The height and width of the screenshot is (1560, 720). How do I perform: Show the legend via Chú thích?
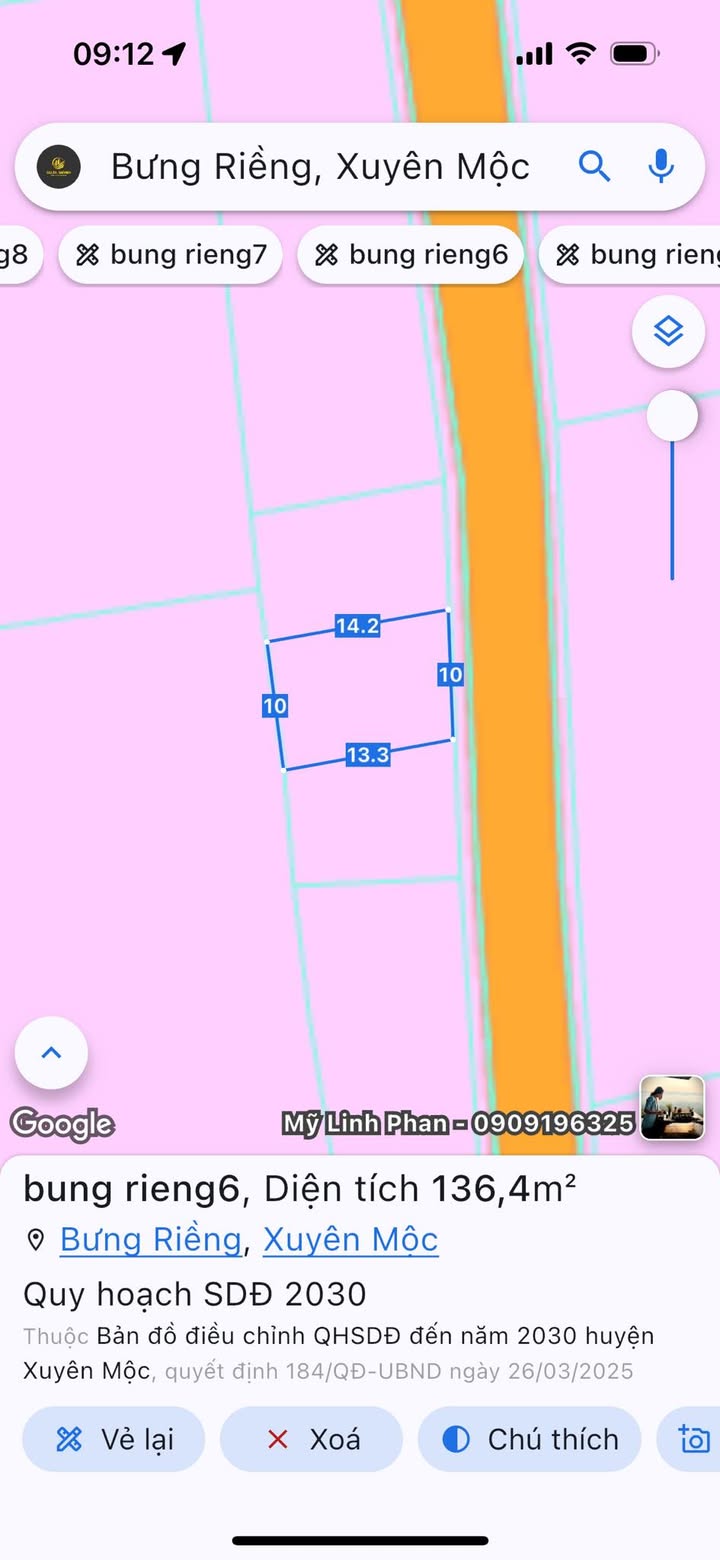(529, 1439)
